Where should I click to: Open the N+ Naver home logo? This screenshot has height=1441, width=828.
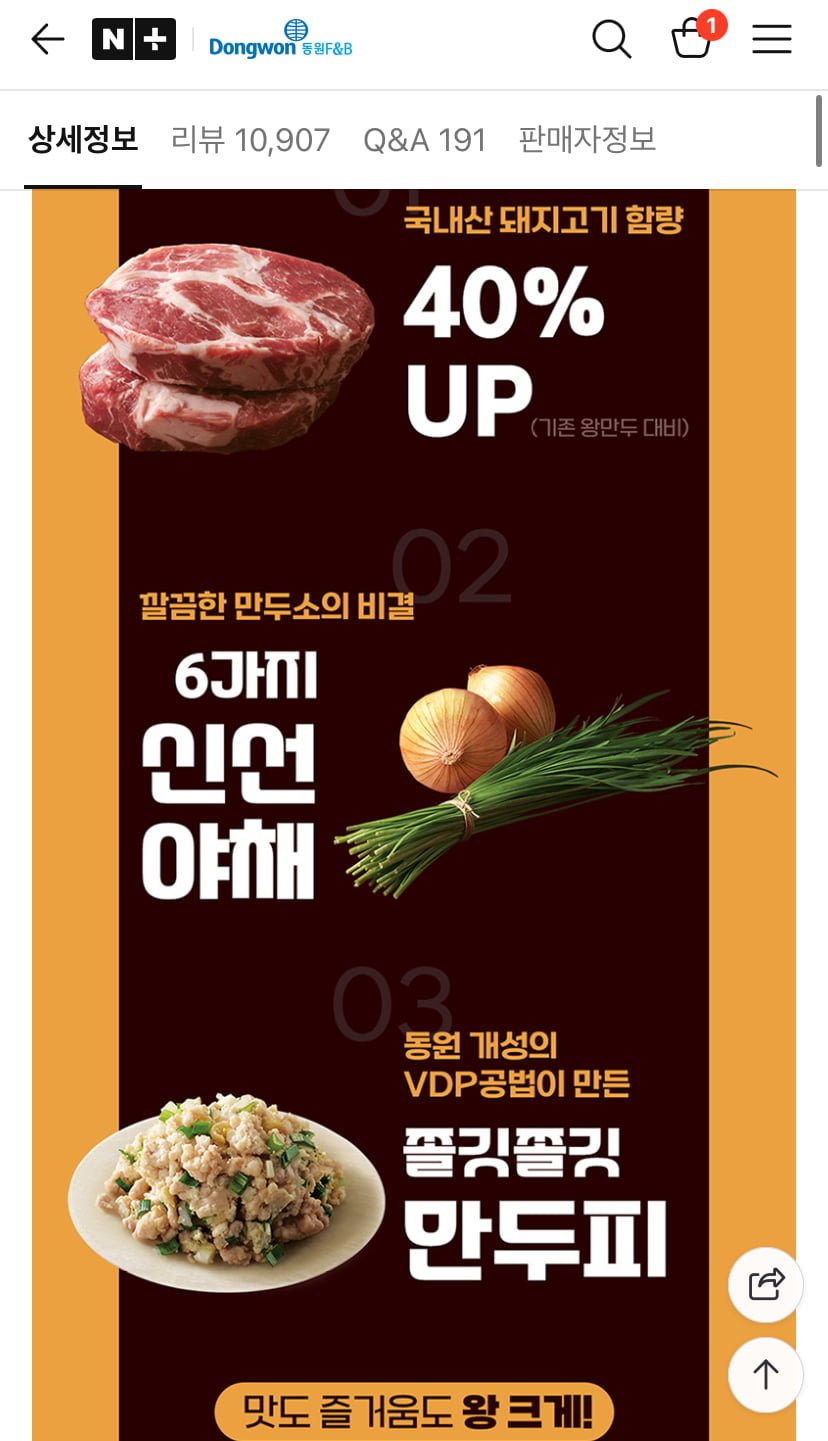coord(134,40)
